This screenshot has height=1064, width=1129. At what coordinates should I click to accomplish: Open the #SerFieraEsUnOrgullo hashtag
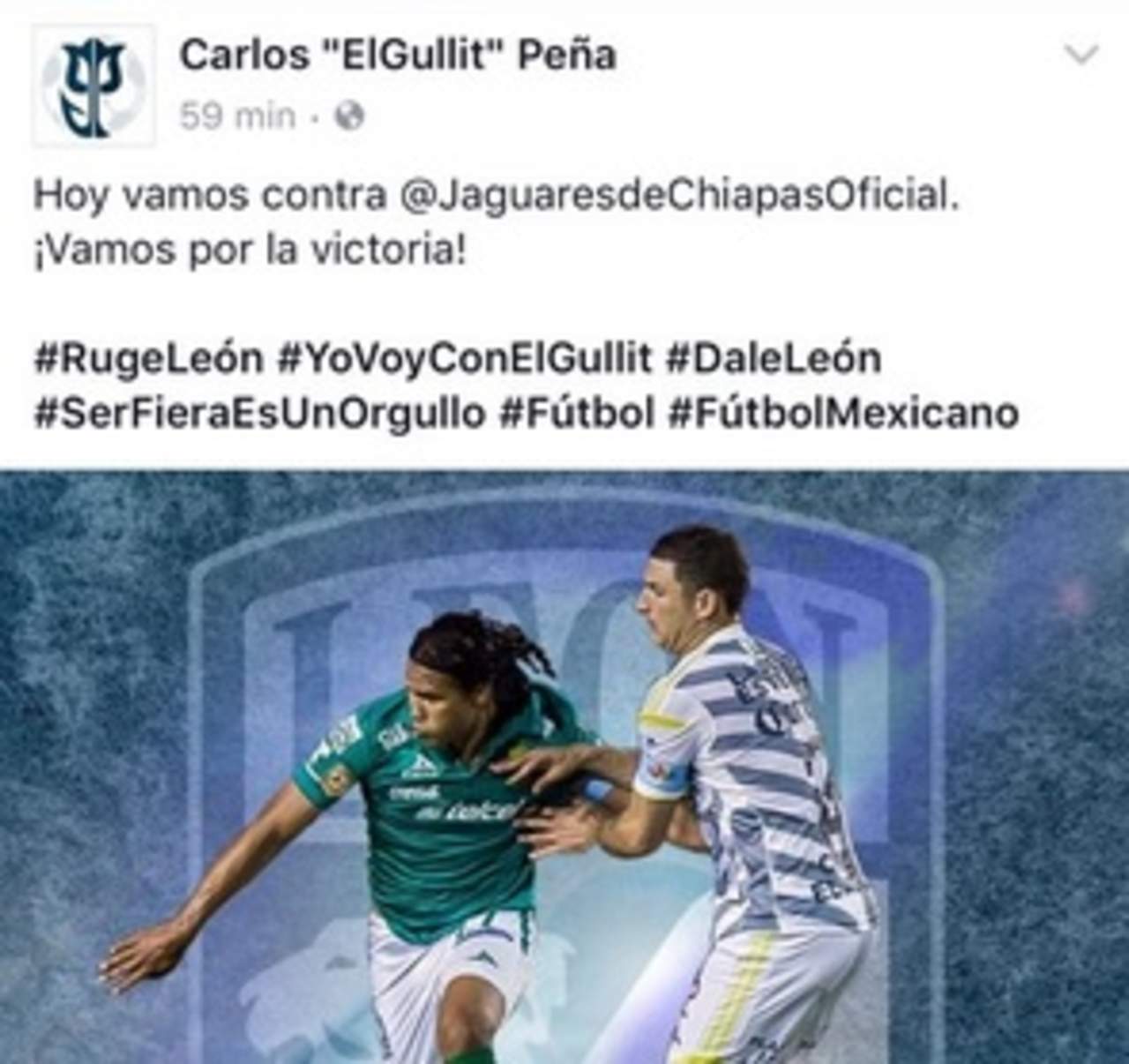click(259, 413)
